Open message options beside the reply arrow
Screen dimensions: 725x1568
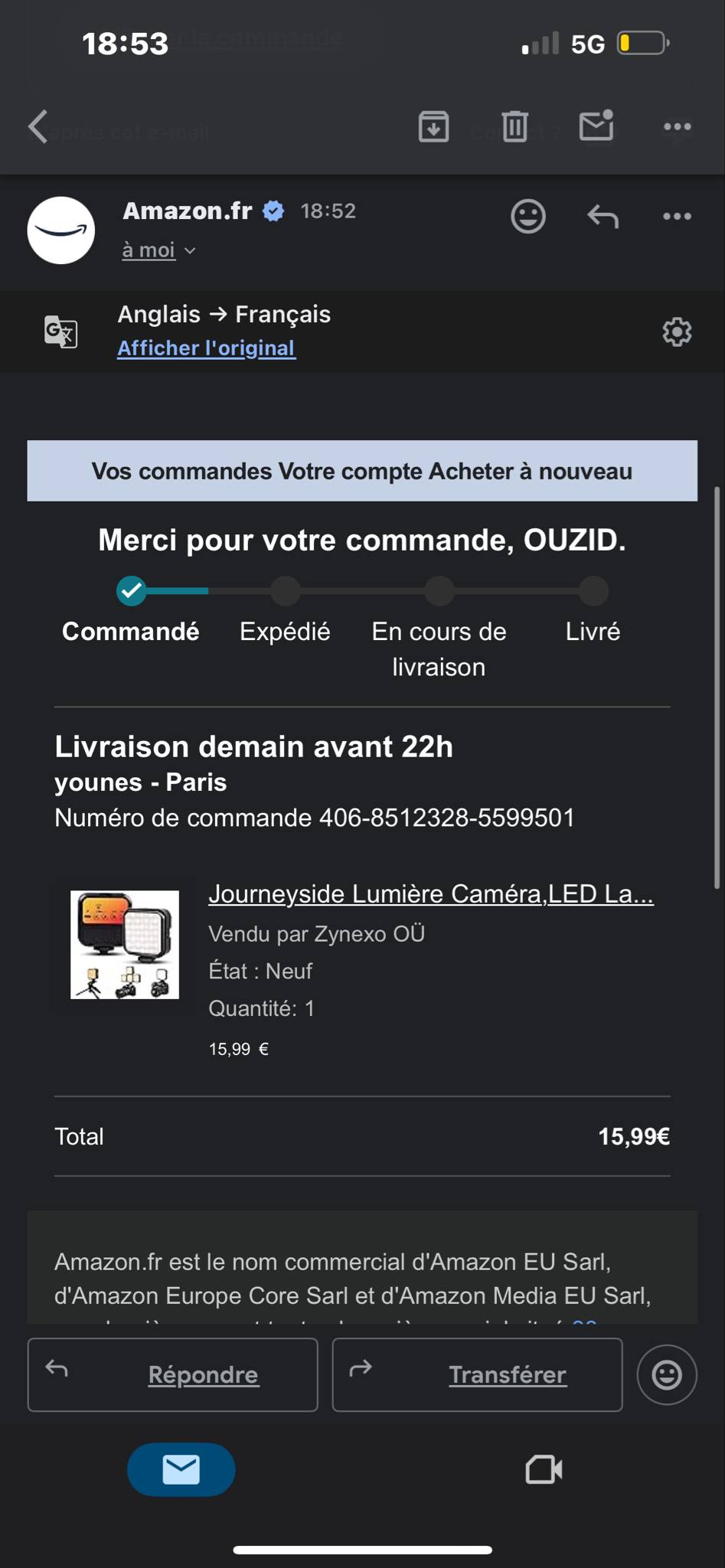[677, 217]
